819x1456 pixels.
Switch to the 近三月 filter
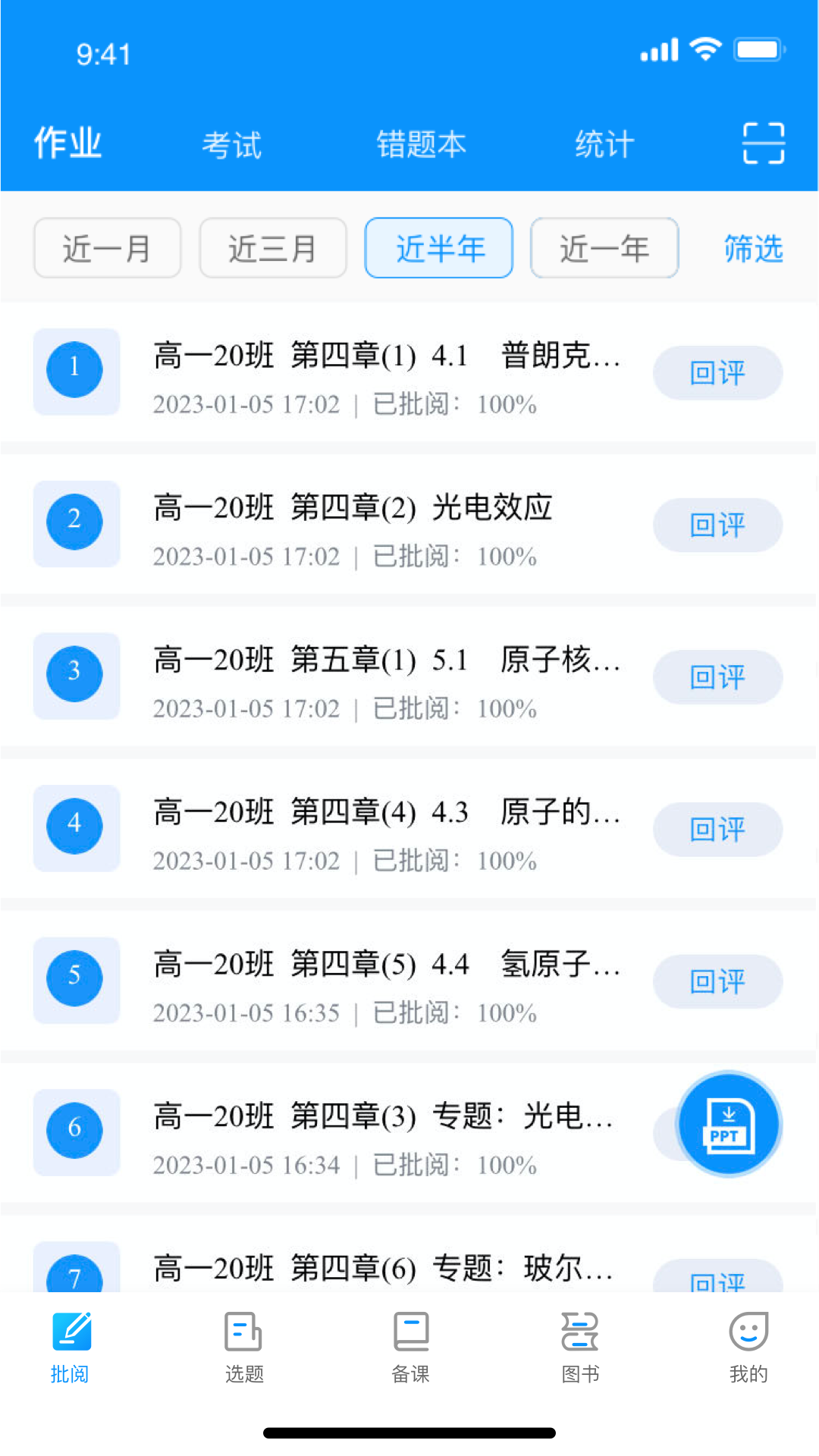pyautogui.click(x=273, y=248)
